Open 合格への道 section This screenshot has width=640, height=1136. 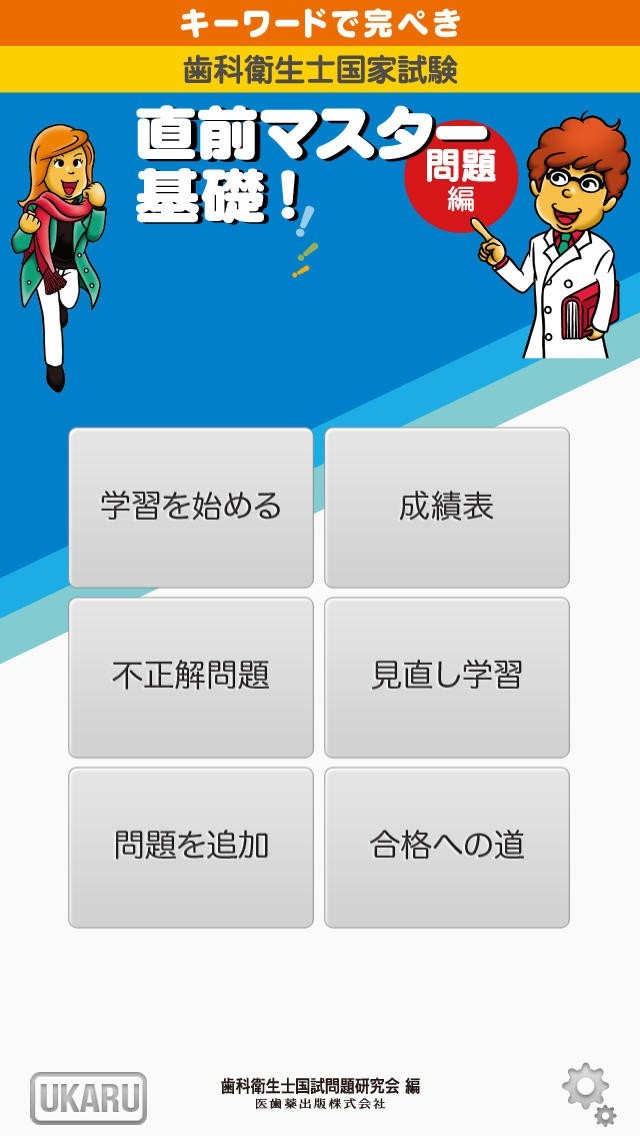point(447,847)
